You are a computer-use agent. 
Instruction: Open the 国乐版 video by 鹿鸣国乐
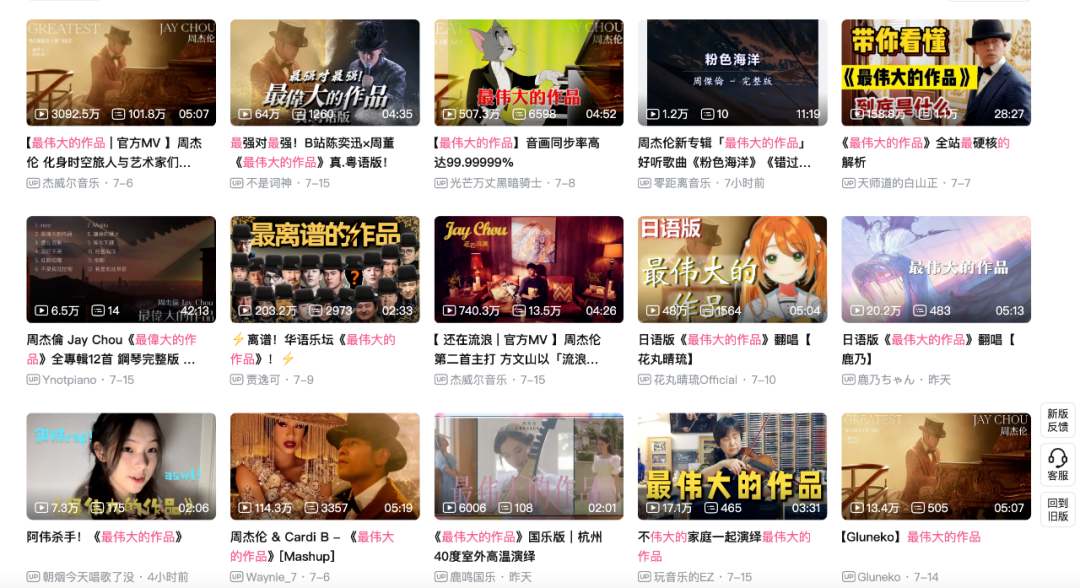click(528, 466)
